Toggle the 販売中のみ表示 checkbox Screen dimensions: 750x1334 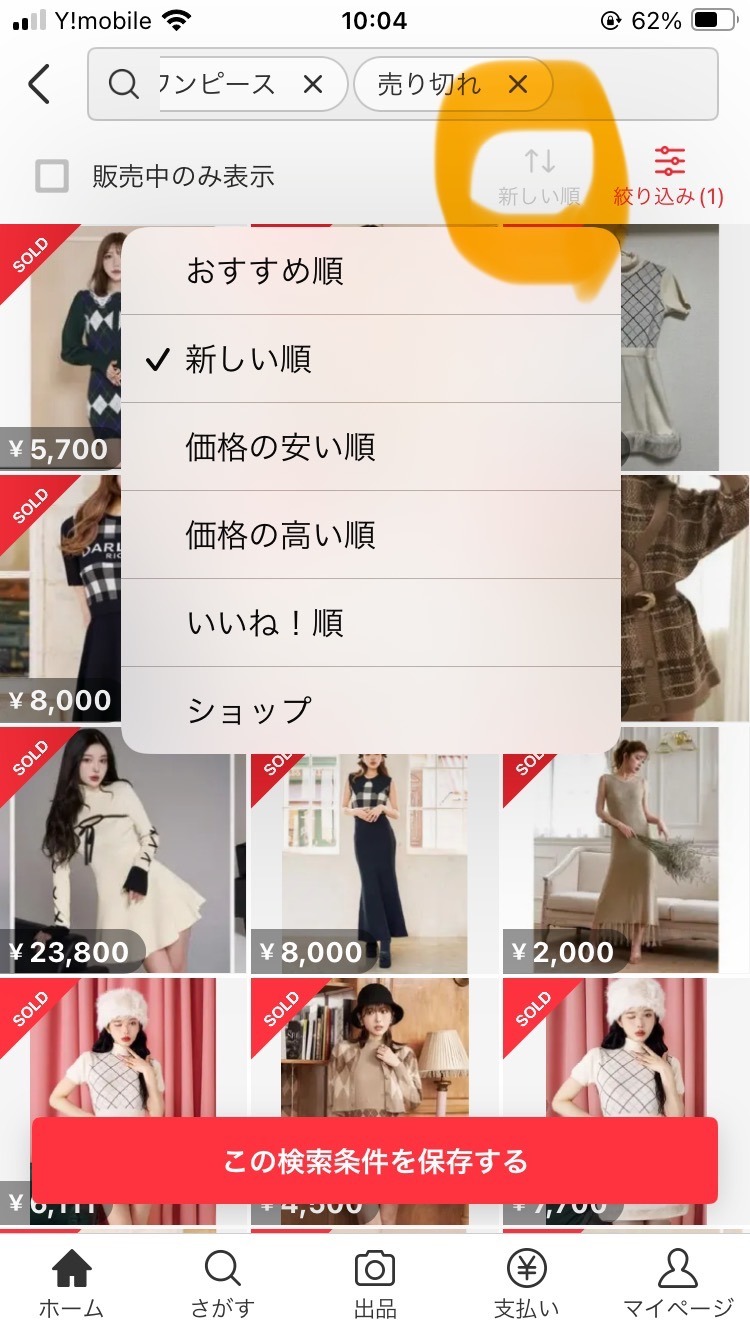point(52,177)
